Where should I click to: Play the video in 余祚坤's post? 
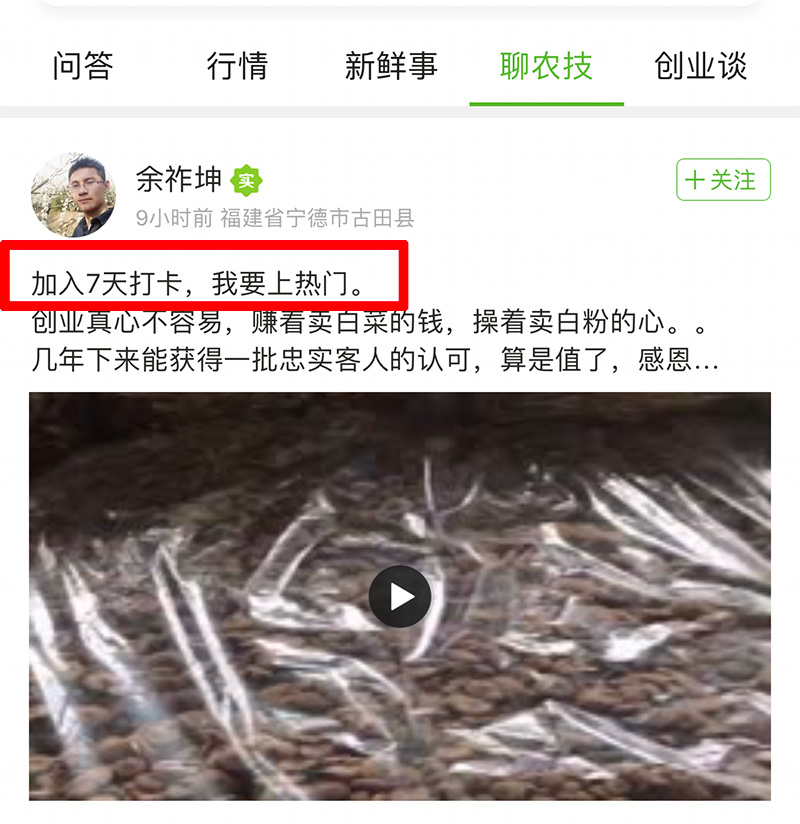click(400, 597)
